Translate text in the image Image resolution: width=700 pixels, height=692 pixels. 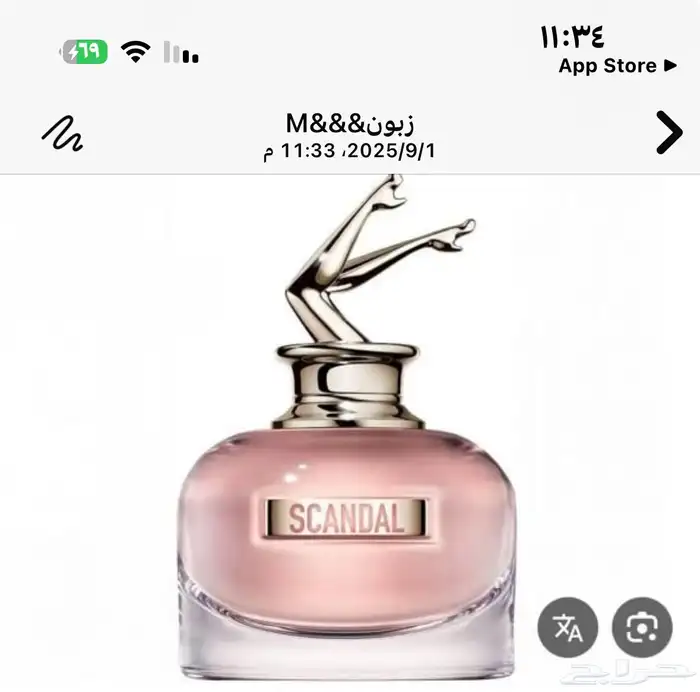(x=568, y=627)
